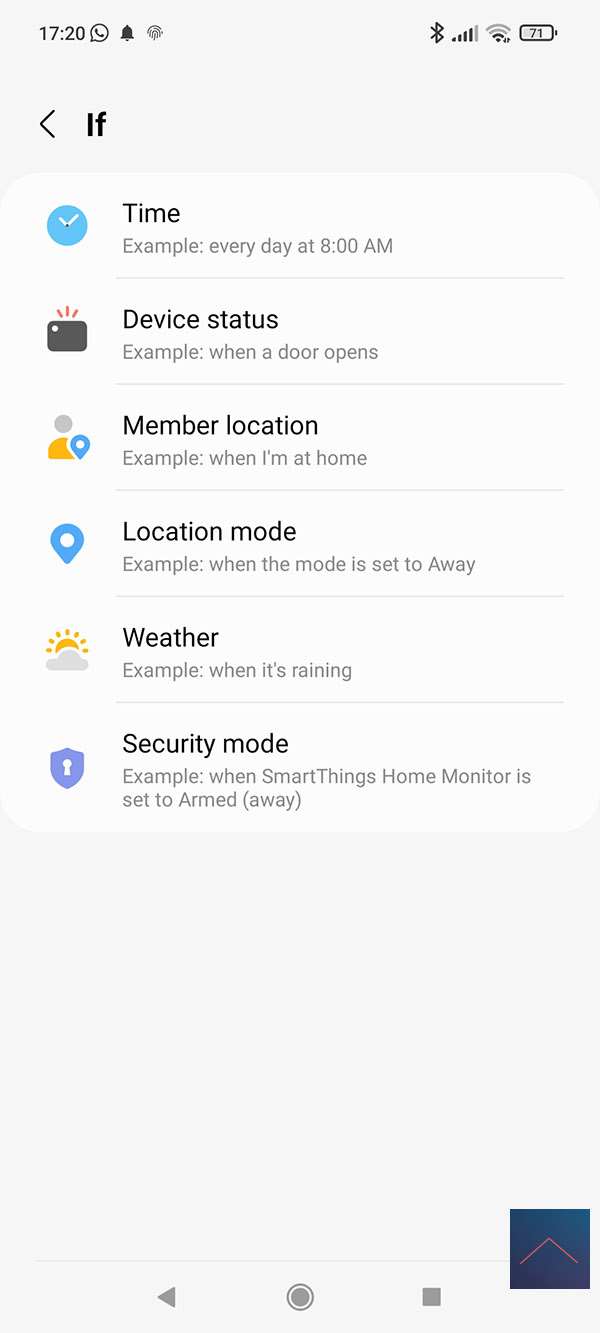
Task: Select the Time condition
Action: (300, 227)
